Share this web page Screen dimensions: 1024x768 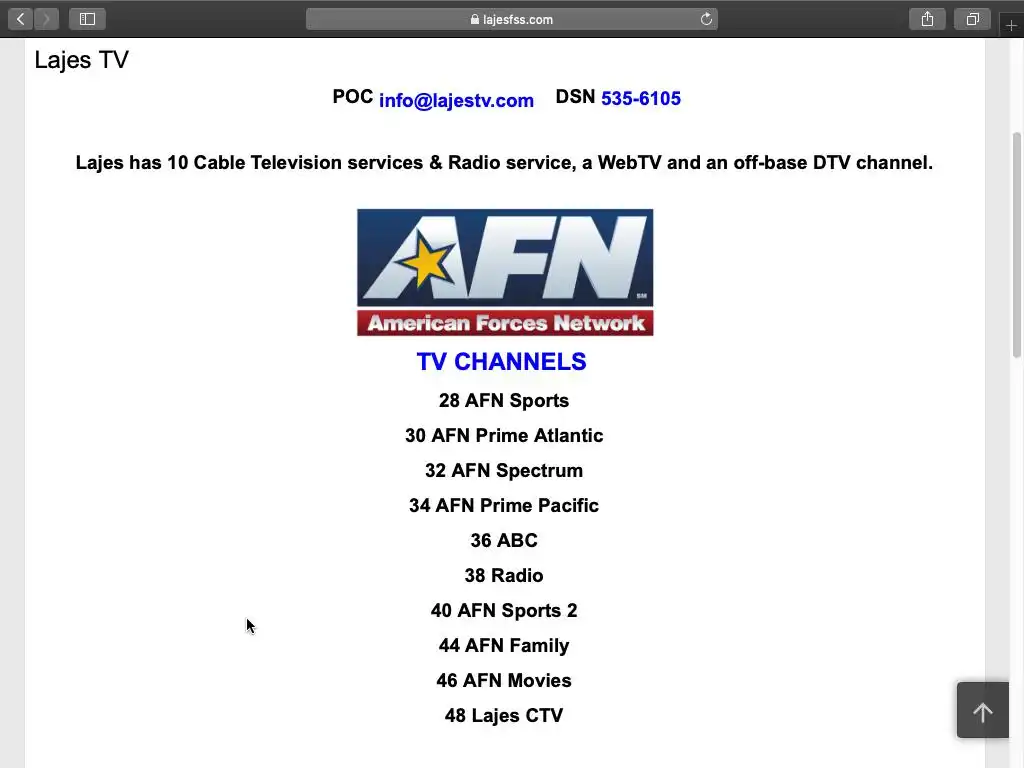(x=927, y=19)
